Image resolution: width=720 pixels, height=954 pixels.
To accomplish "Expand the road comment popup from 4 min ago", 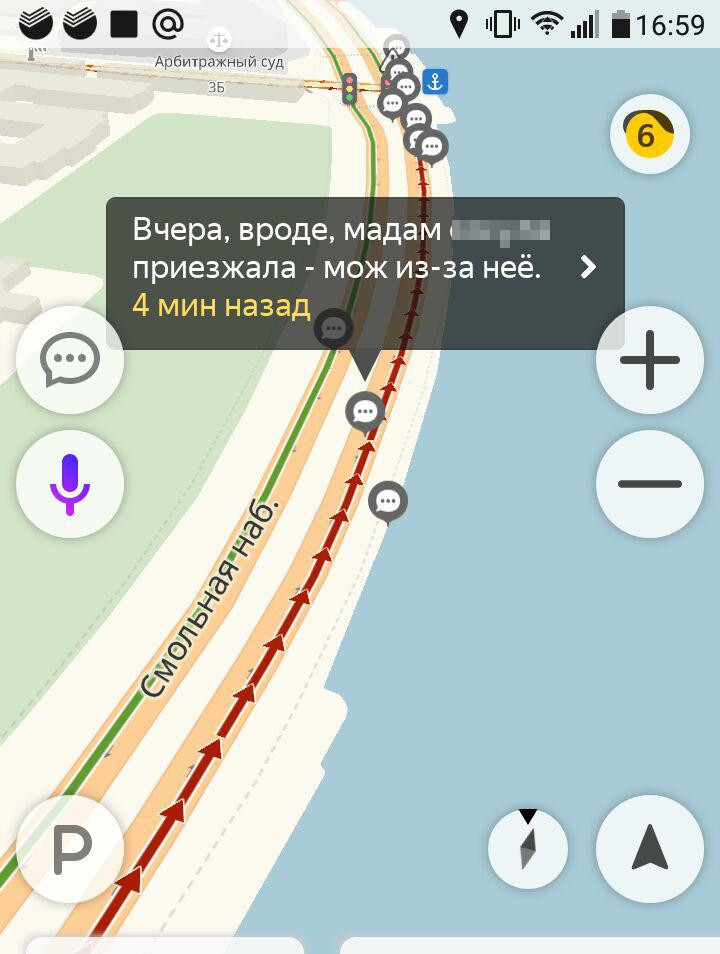I will [x=588, y=266].
